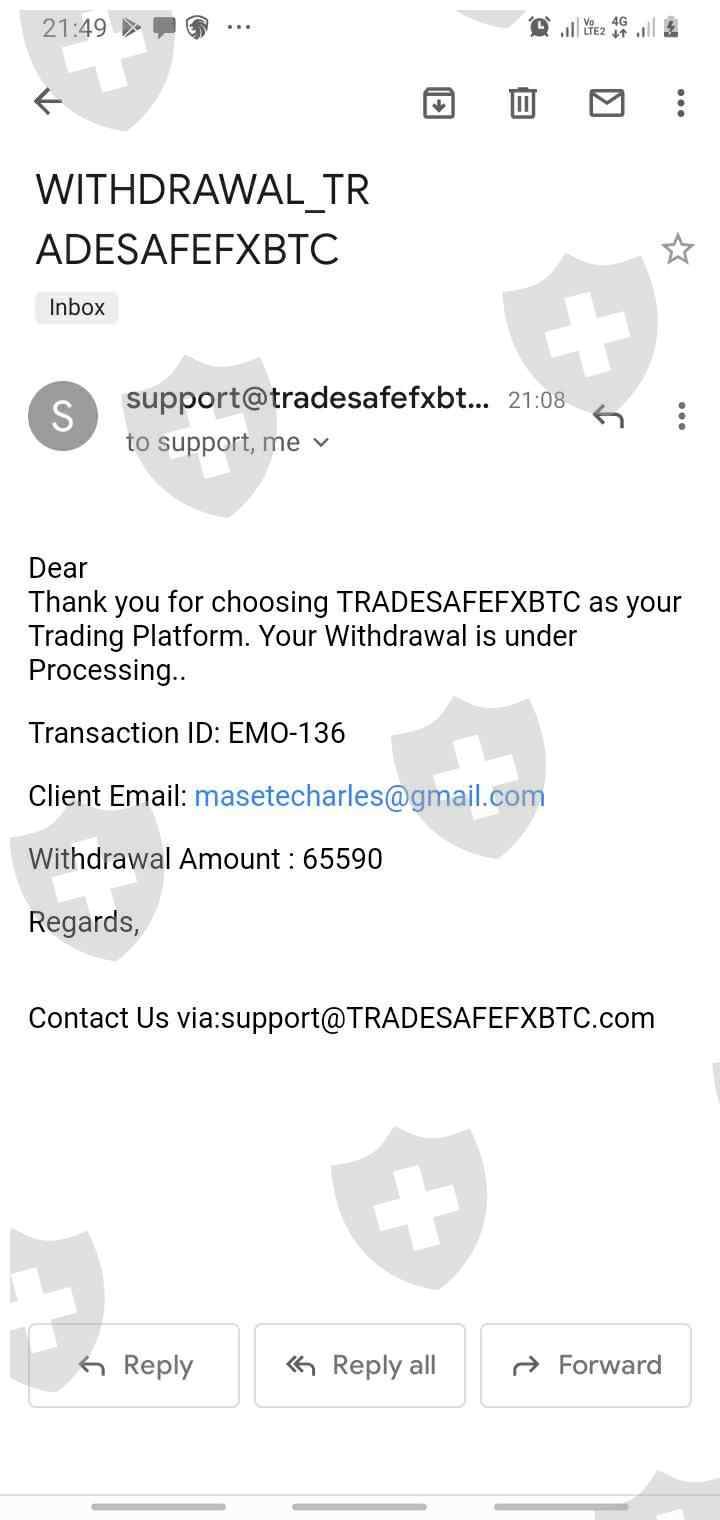Image resolution: width=720 pixels, height=1520 pixels.
Task: Tap the Inbox label chip
Action: point(77,307)
